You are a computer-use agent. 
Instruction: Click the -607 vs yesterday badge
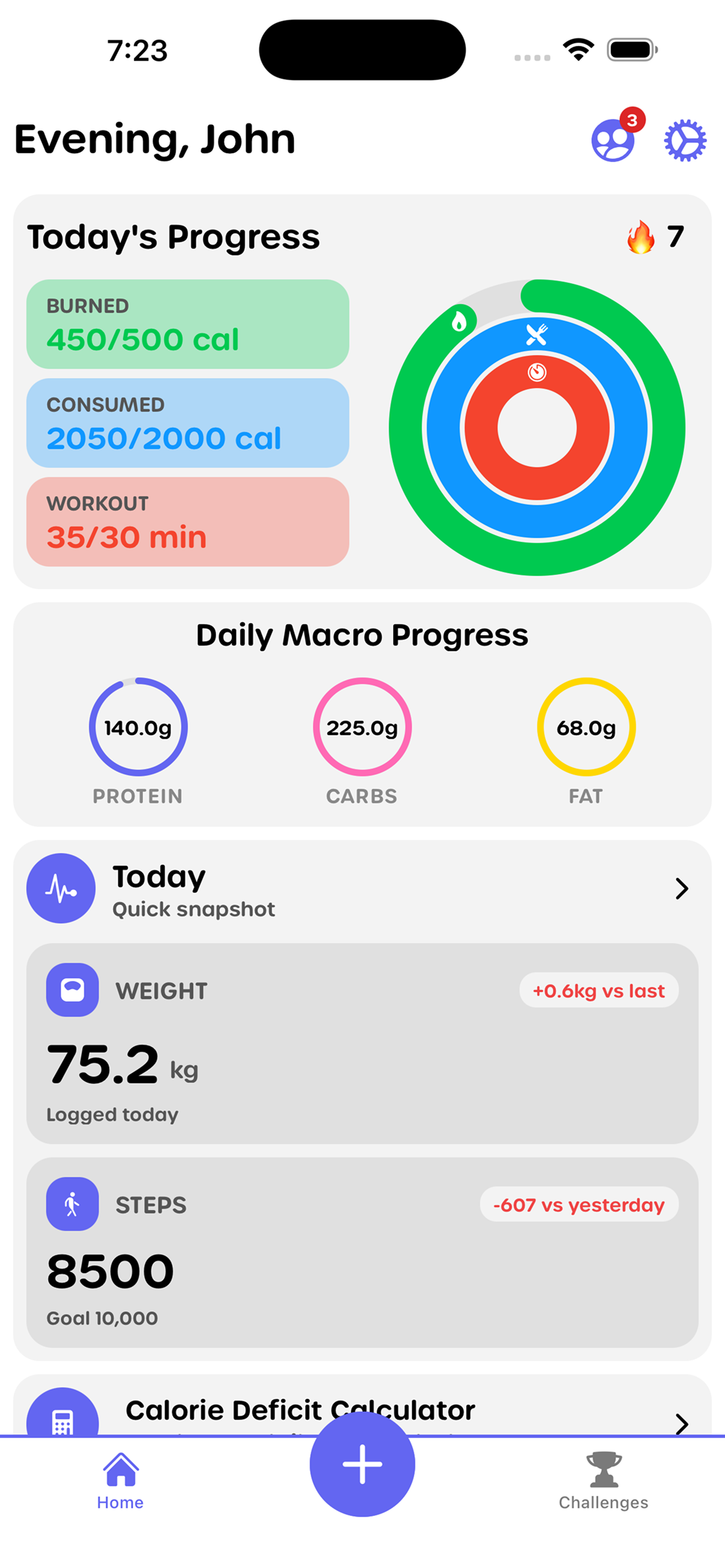tap(579, 1205)
